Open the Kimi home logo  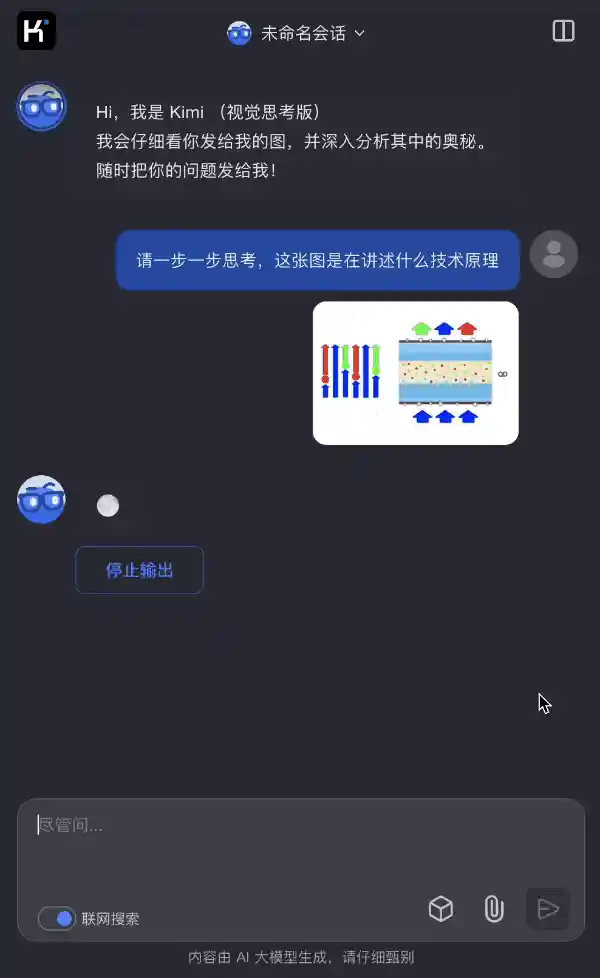pyautogui.click(x=36, y=31)
